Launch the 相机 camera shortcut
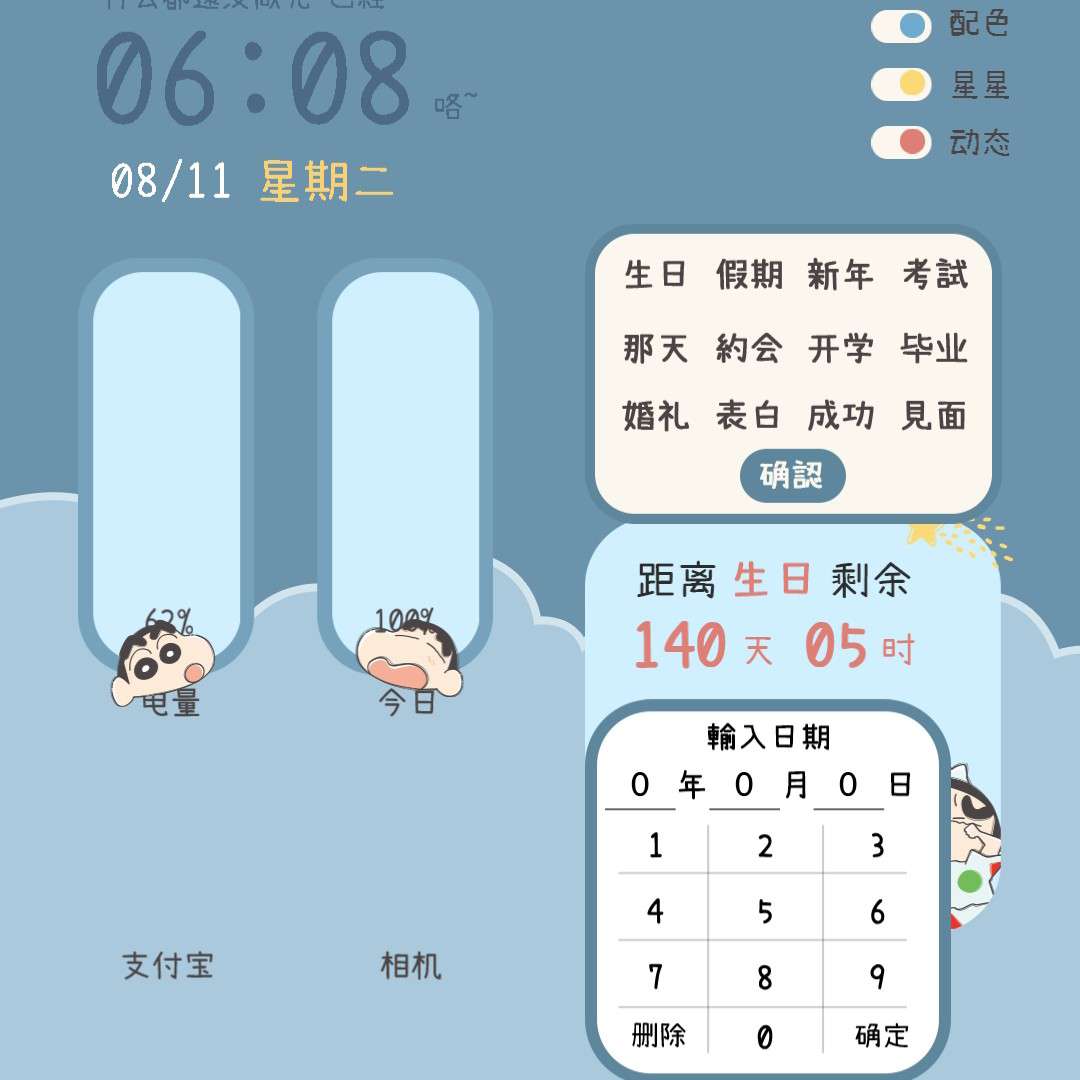This screenshot has height=1080, width=1080. (411, 965)
